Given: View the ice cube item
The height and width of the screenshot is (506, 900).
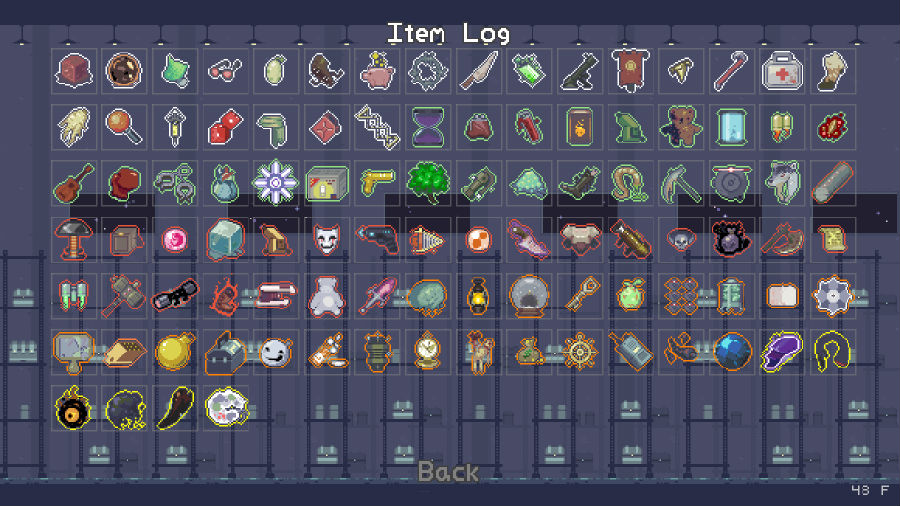Looking at the screenshot, I should coord(225,239).
